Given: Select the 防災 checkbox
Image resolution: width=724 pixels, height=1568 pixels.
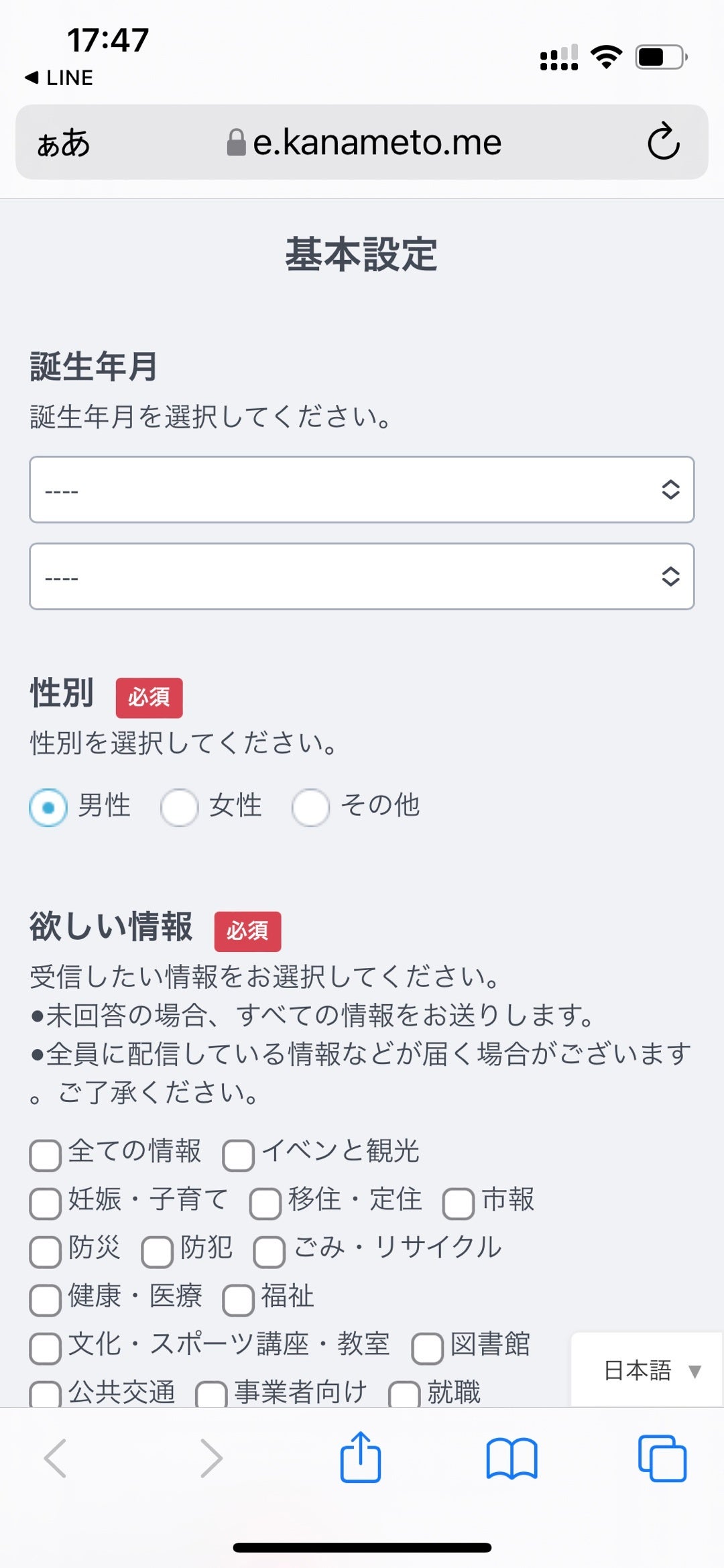Looking at the screenshot, I should [46, 1252].
